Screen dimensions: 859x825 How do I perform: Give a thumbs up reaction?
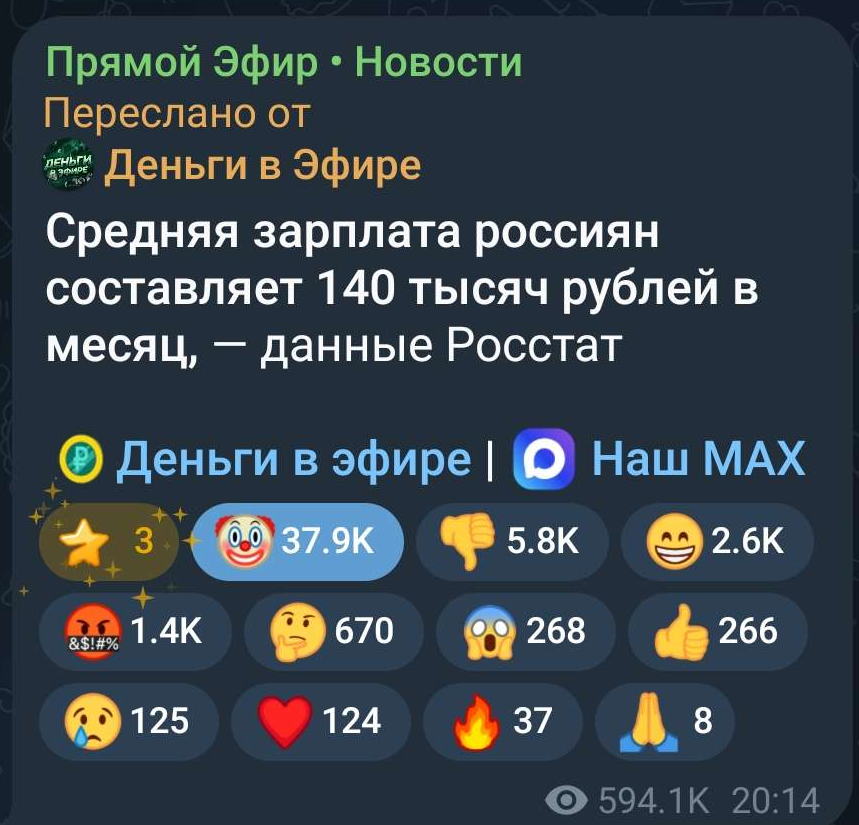click(x=718, y=631)
